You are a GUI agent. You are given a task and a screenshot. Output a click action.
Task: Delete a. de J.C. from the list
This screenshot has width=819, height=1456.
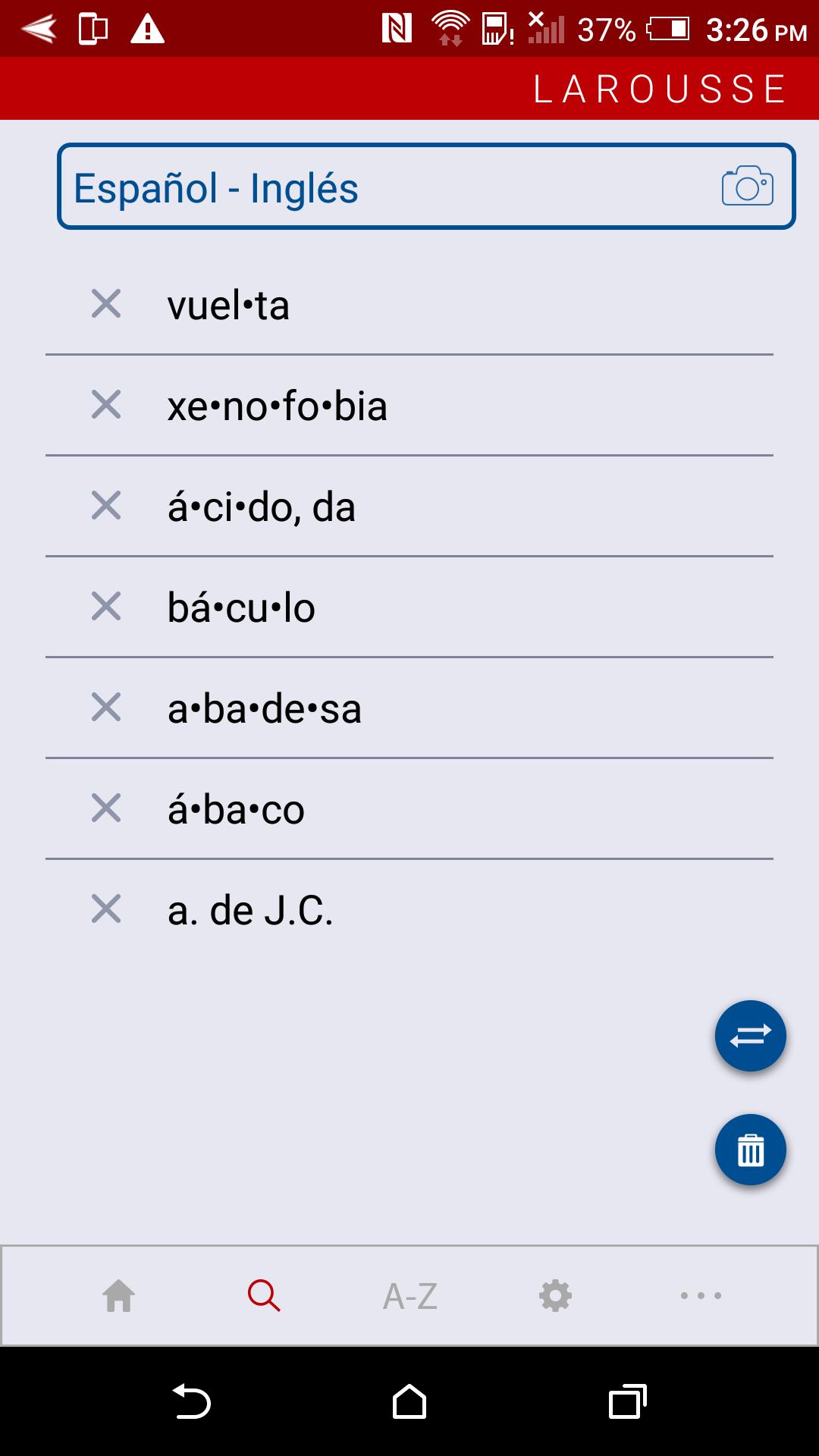click(106, 908)
